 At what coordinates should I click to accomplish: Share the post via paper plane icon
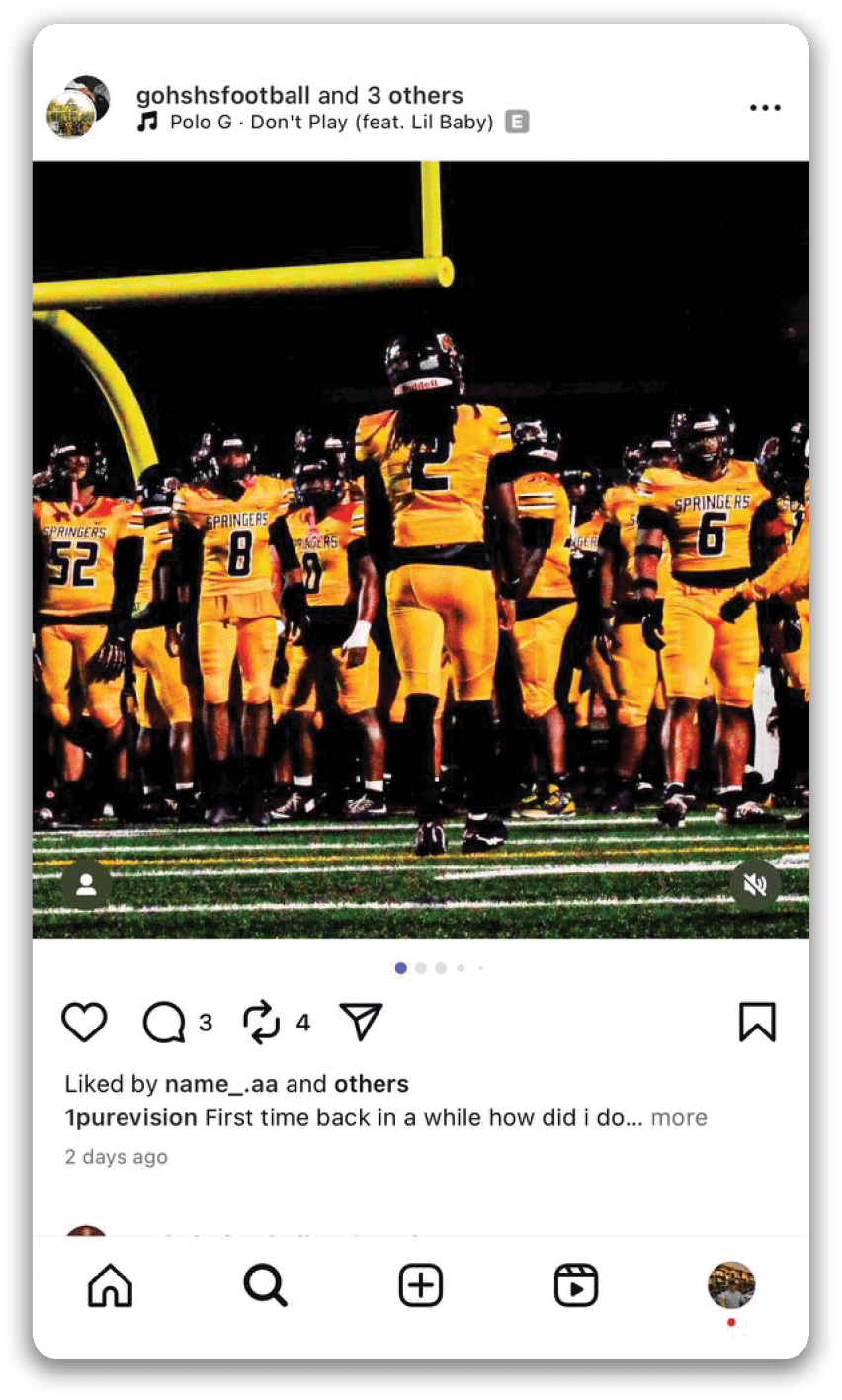pyautogui.click(x=361, y=1022)
